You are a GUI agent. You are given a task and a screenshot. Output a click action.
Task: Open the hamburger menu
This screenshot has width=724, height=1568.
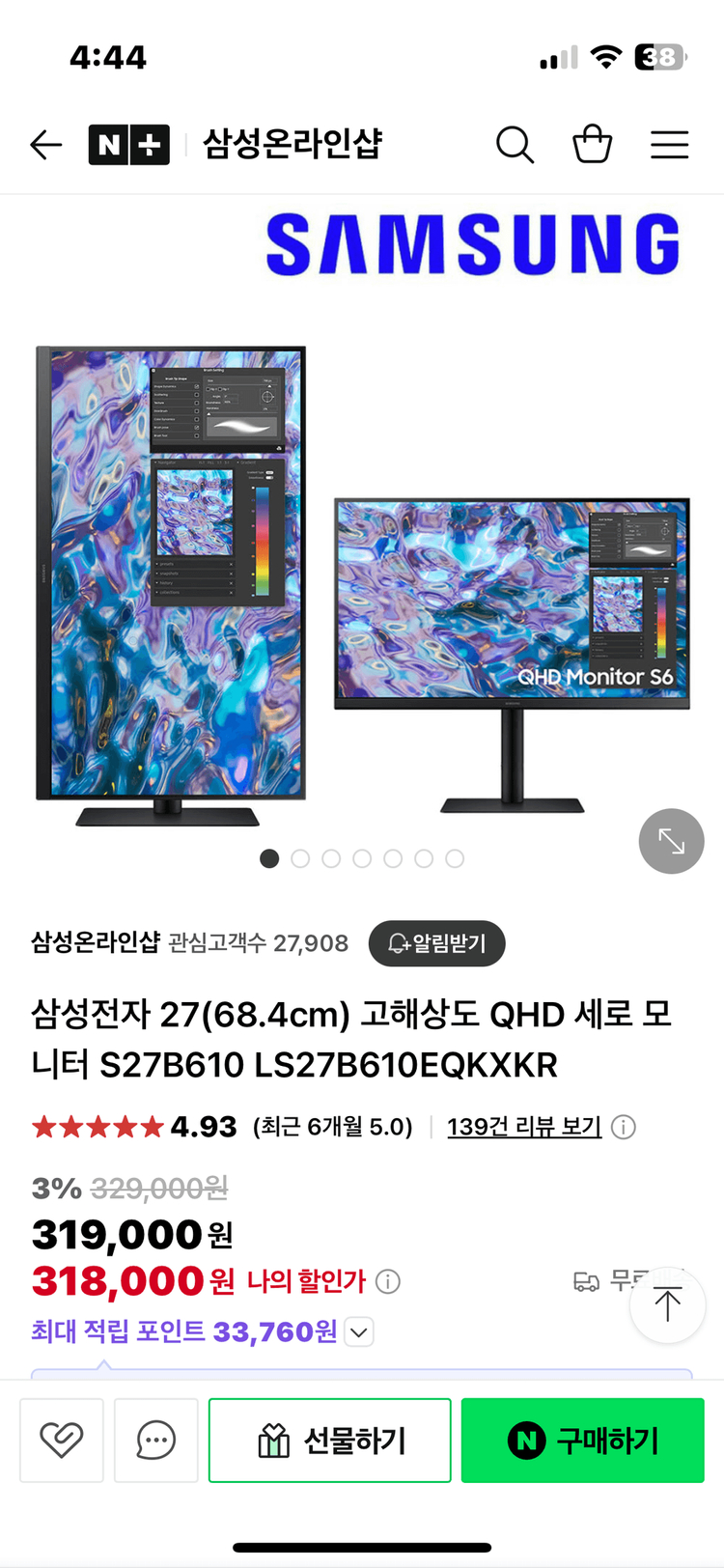tap(669, 145)
